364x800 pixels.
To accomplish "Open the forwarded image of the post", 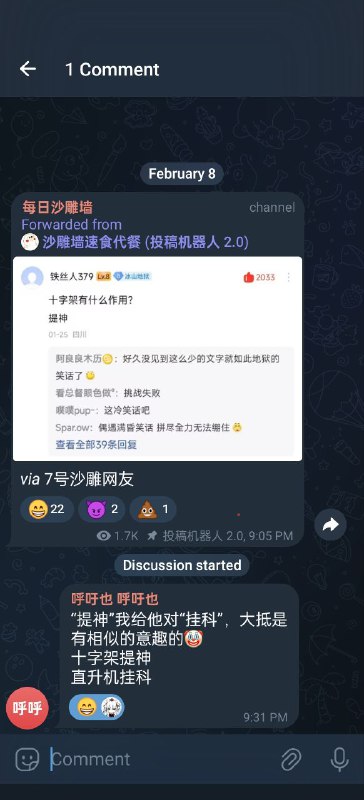I will coord(157,359).
